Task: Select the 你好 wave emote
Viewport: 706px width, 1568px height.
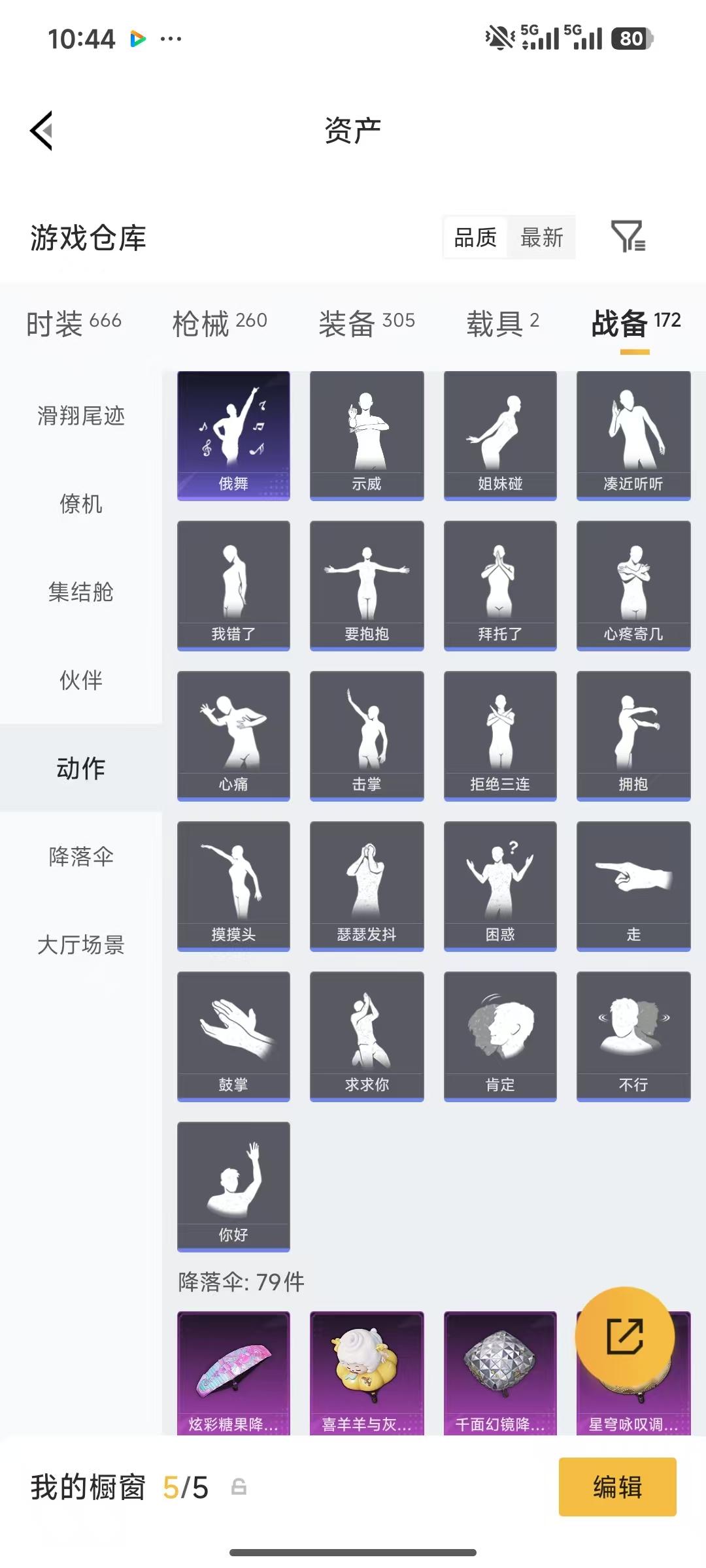Action: (x=233, y=1187)
